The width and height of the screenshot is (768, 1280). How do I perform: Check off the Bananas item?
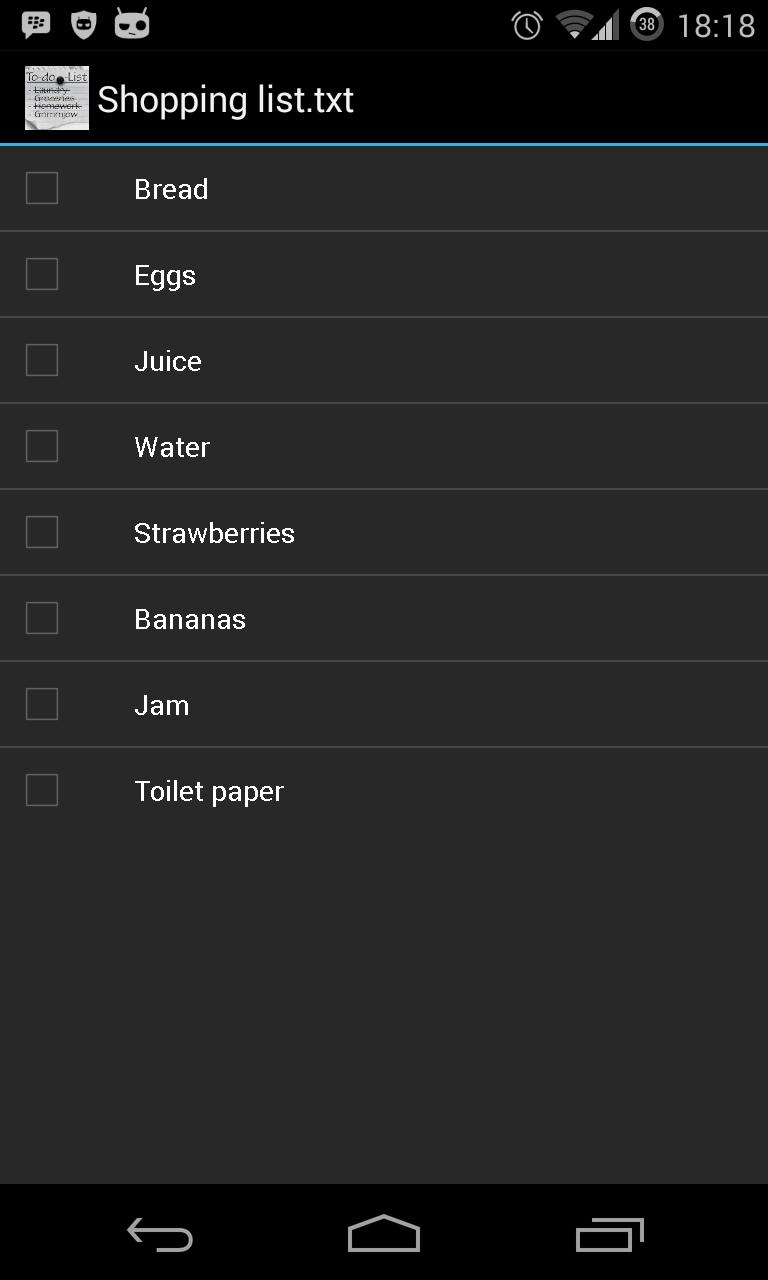tap(41, 618)
